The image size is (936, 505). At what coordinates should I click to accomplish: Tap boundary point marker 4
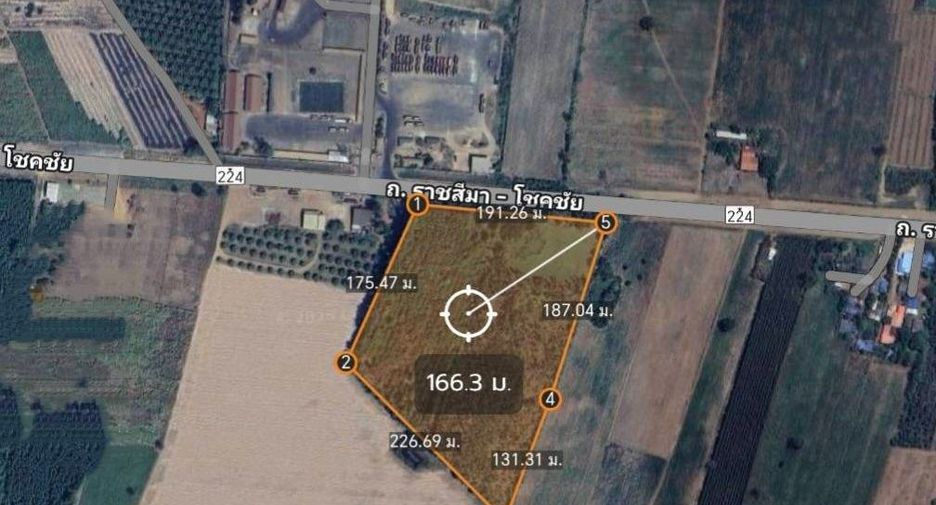[x=550, y=399]
